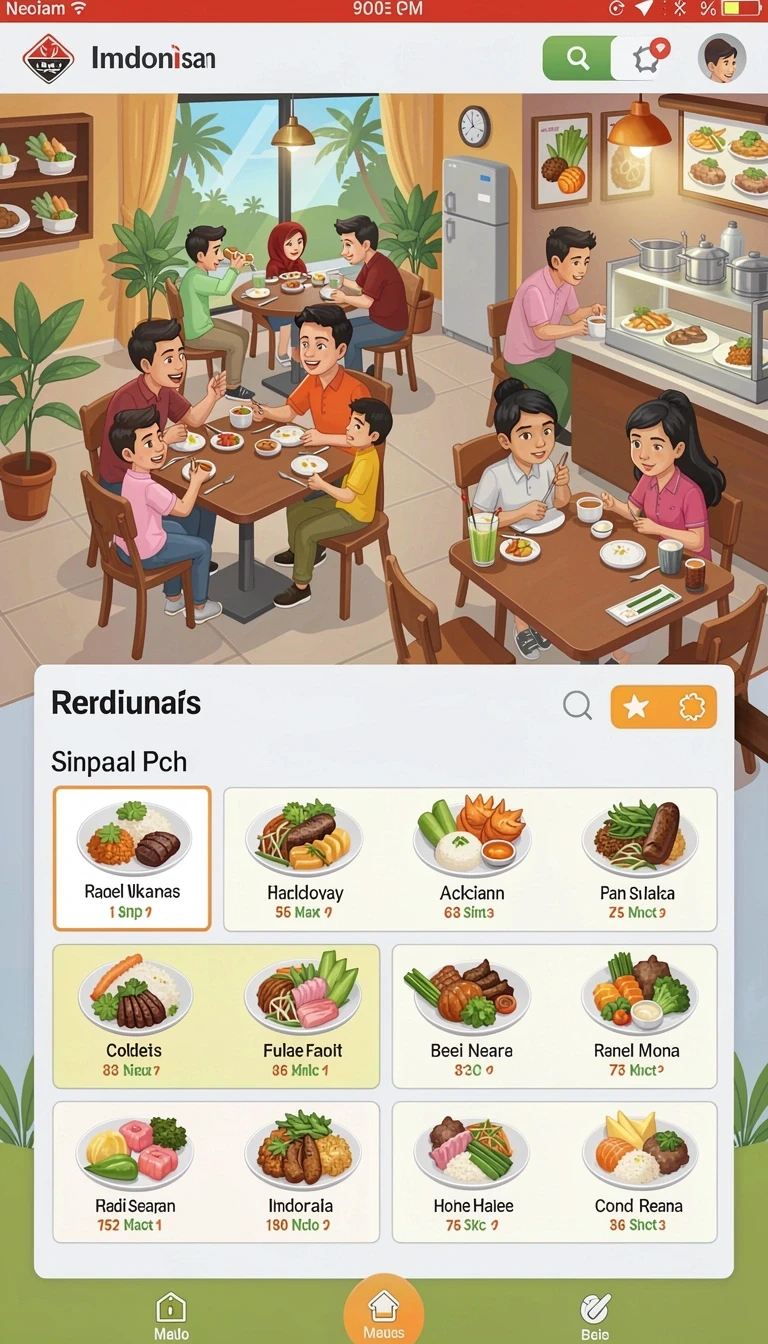768x1344 pixels.
Task: Open the profile avatar
Action: coord(722,58)
